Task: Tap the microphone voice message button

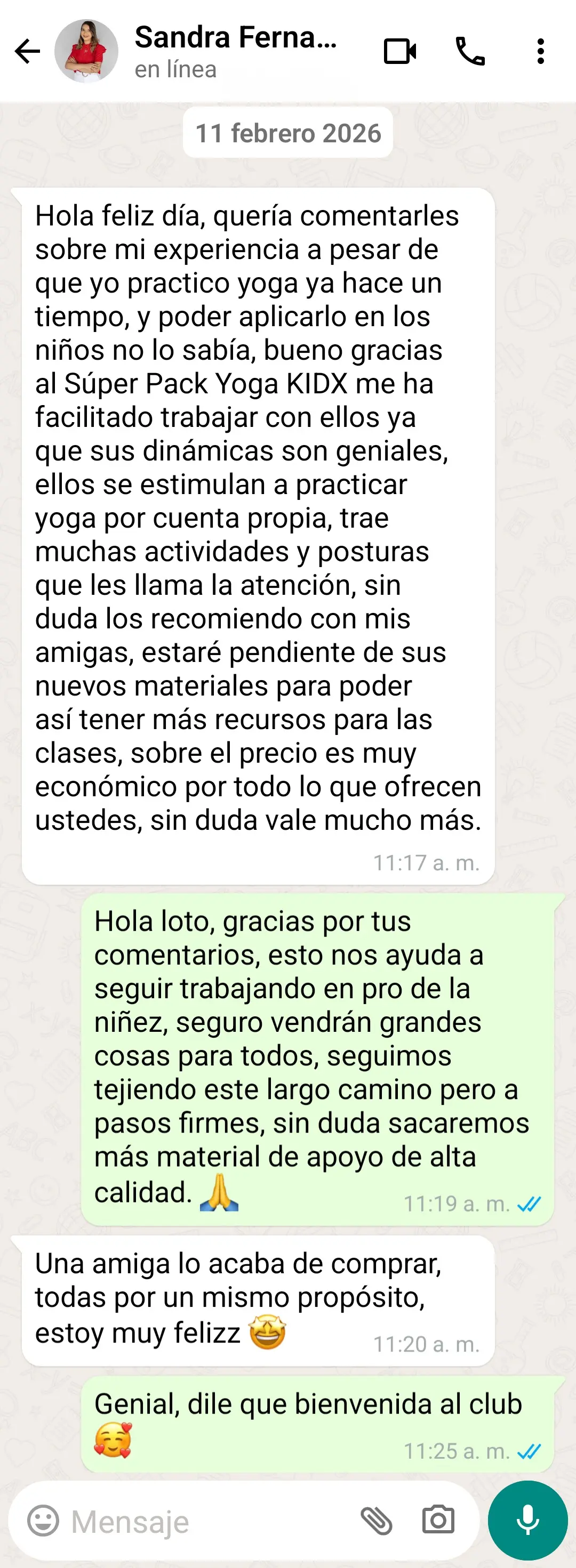Action: [527, 1520]
